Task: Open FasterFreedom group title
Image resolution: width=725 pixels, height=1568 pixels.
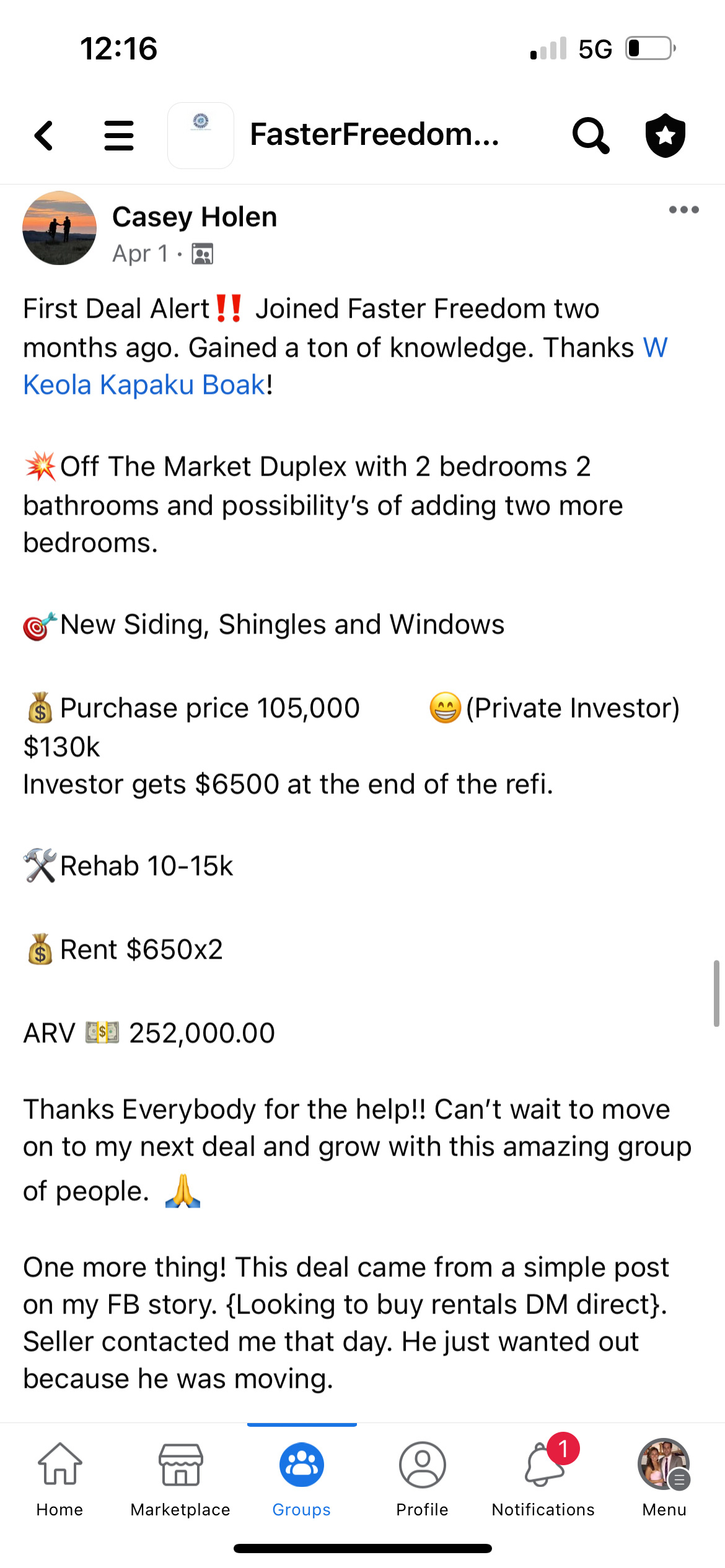Action: point(374,134)
